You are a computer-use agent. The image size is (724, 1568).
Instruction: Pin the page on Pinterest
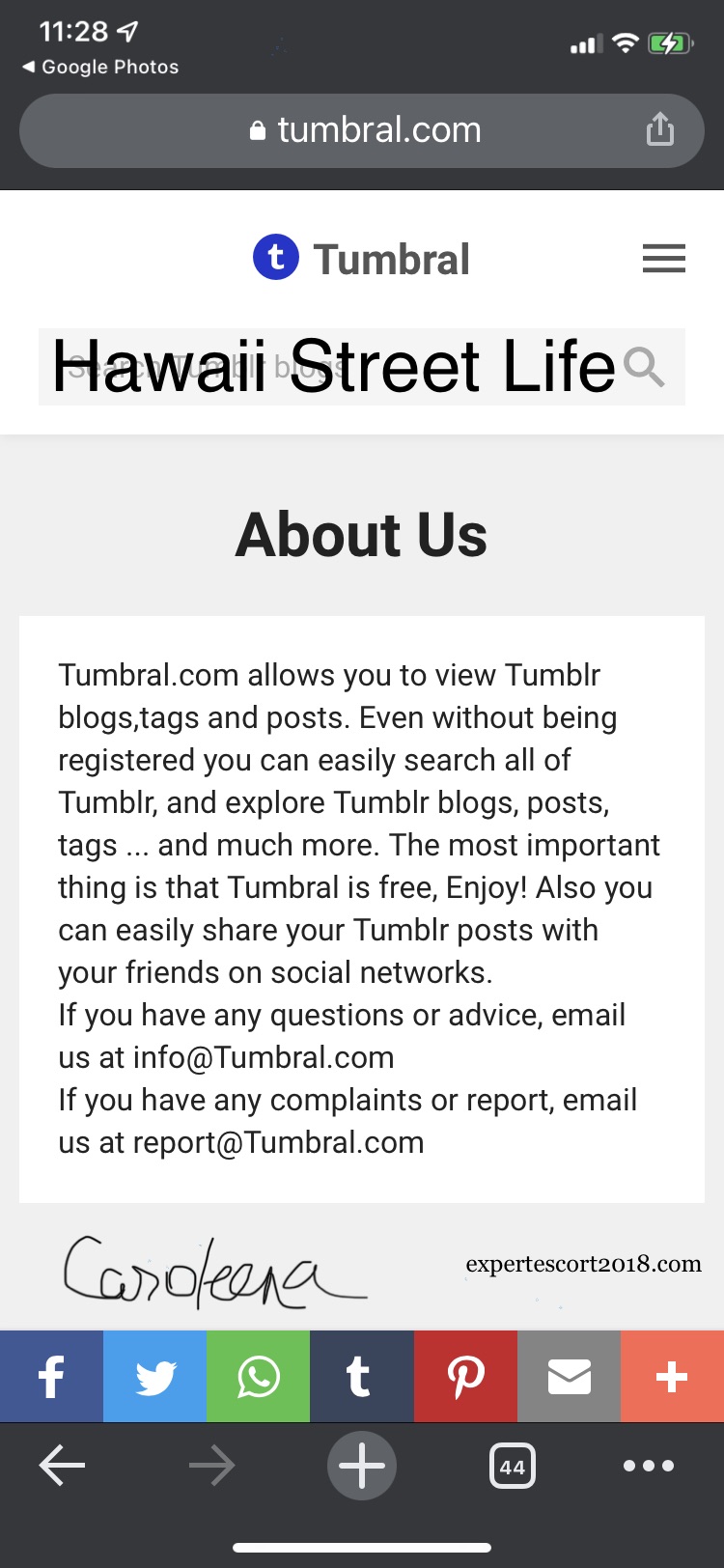point(465,1377)
